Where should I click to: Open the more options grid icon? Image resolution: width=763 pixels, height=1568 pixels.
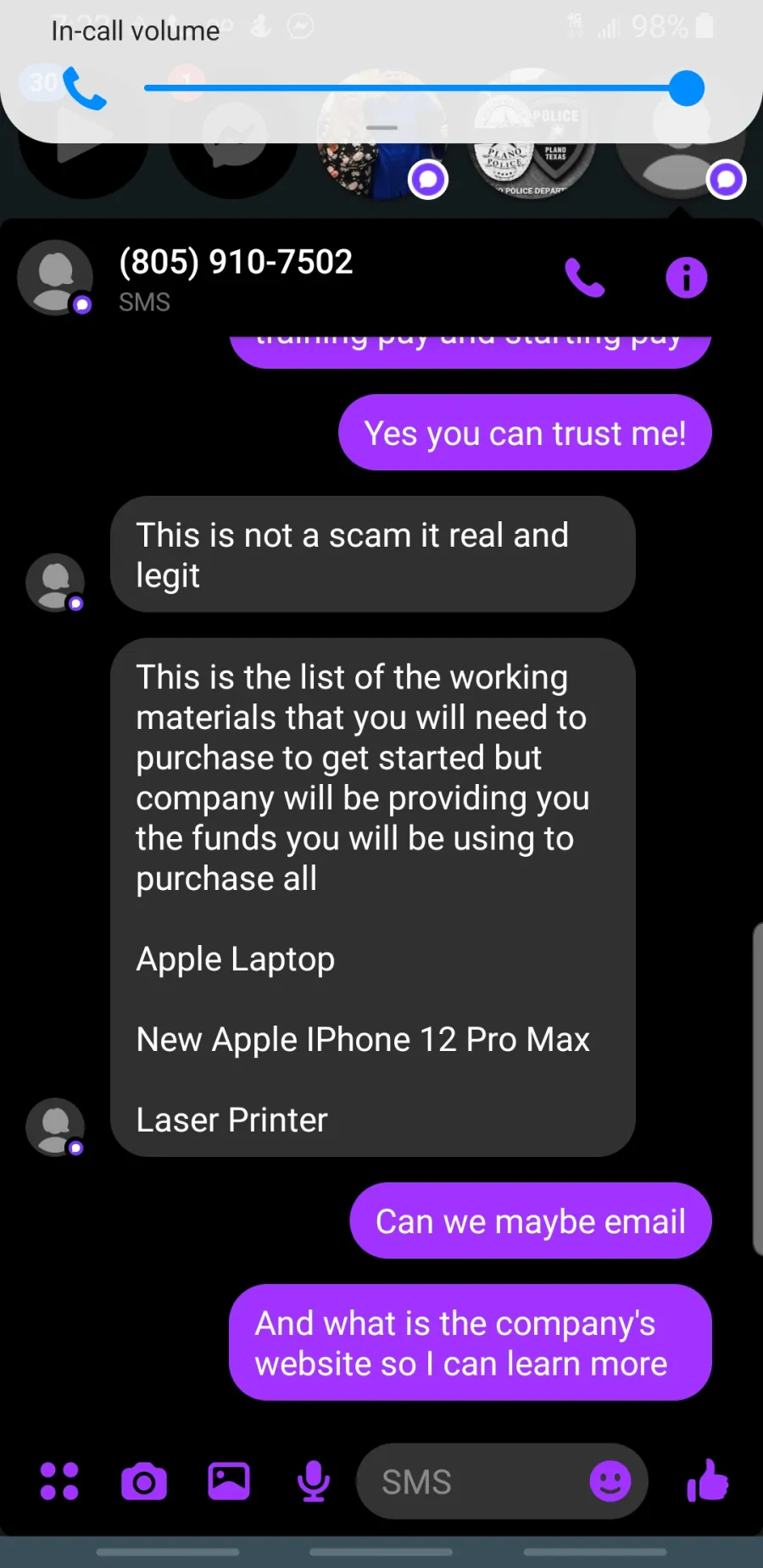click(x=59, y=1481)
